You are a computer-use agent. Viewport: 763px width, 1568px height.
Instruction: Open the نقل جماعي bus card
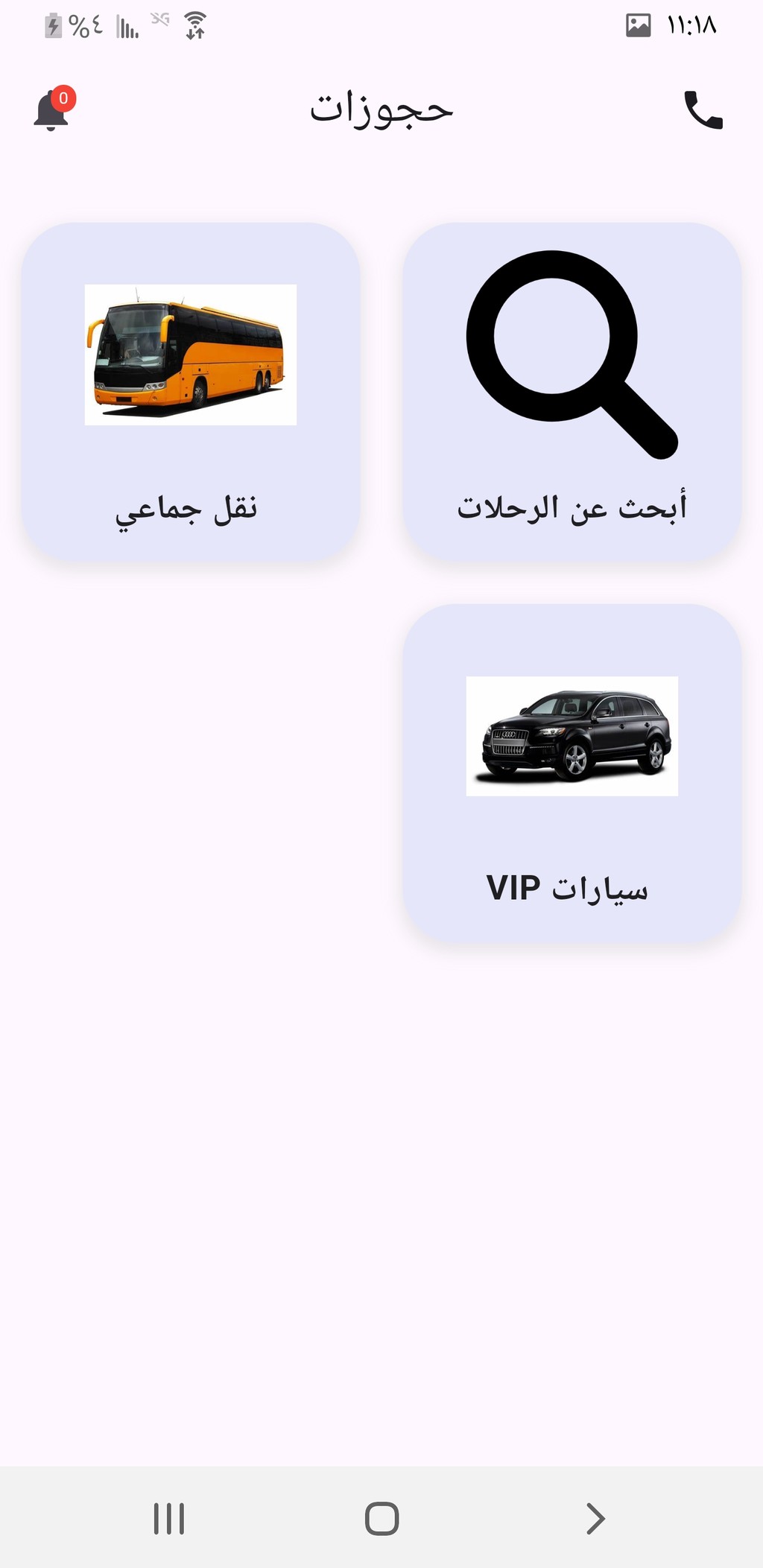point(191,392)
